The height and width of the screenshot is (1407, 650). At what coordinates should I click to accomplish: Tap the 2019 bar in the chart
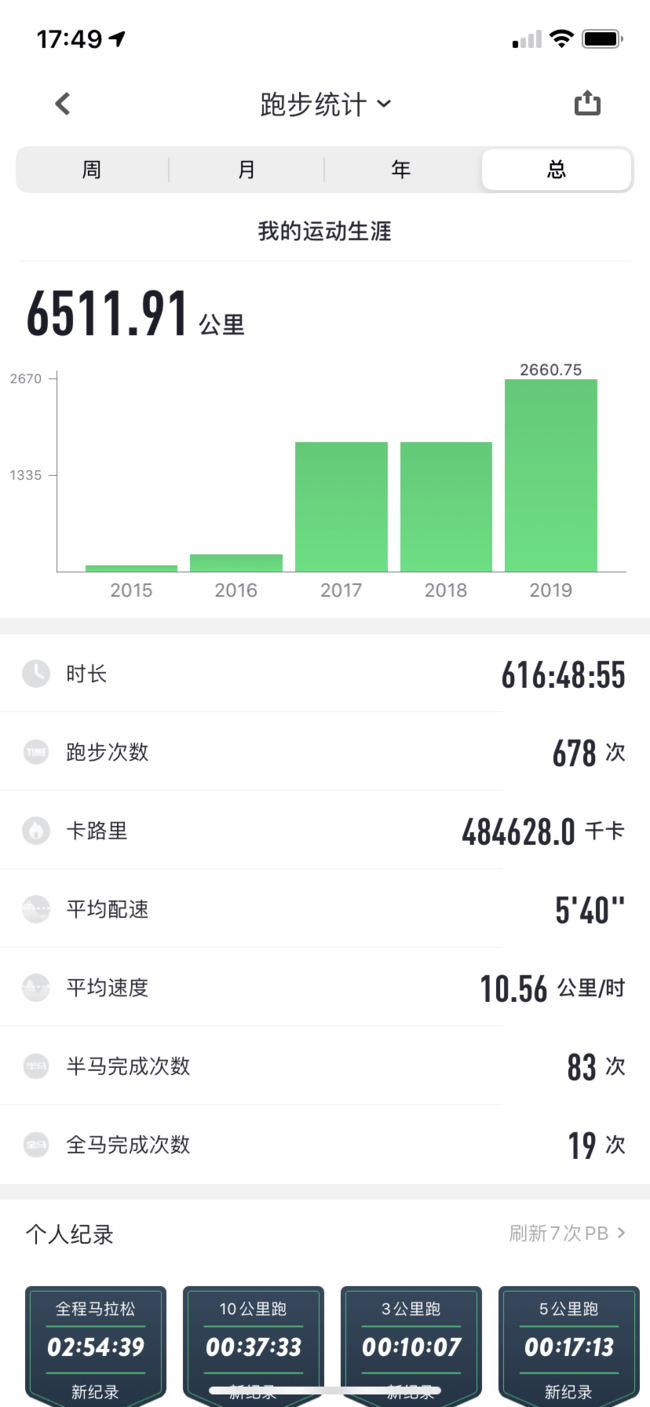[x=551, y=476]
